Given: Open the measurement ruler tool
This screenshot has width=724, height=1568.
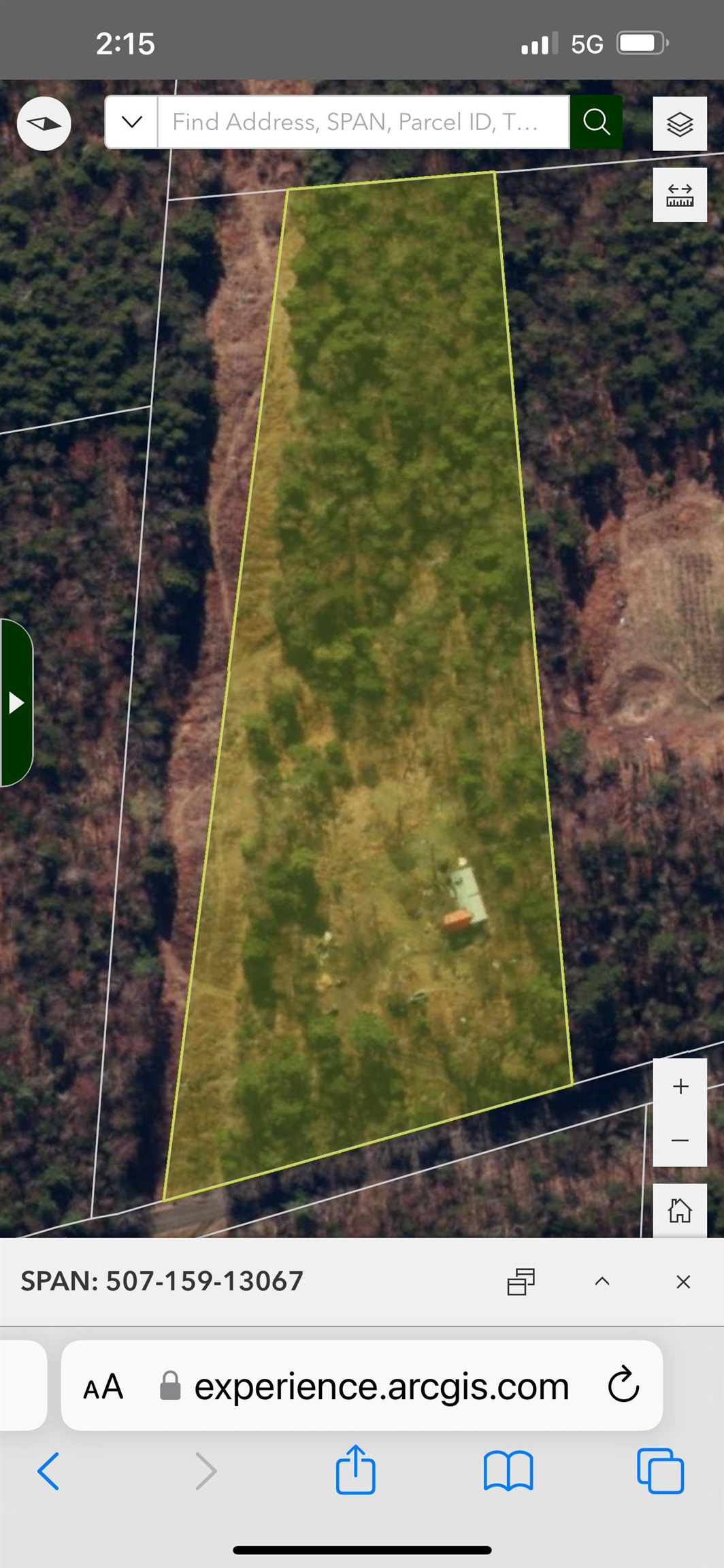Looking at the screenshot, I should [679, 195].
